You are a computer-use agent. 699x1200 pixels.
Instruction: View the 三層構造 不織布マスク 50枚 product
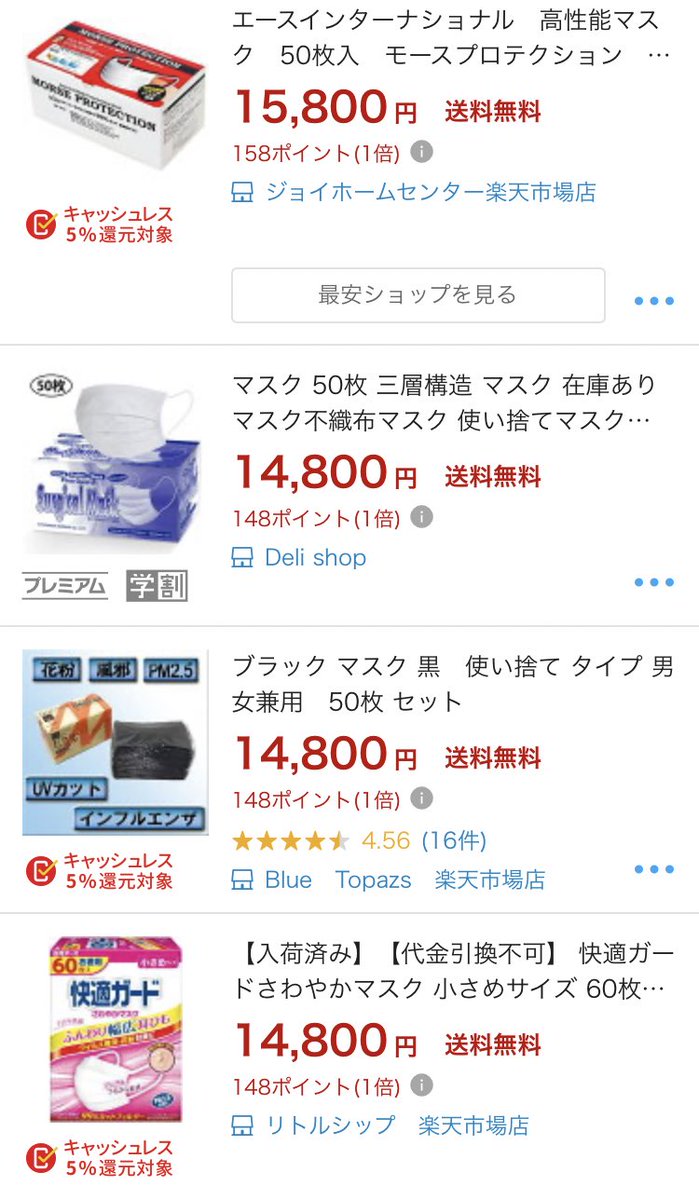[444, 402]
